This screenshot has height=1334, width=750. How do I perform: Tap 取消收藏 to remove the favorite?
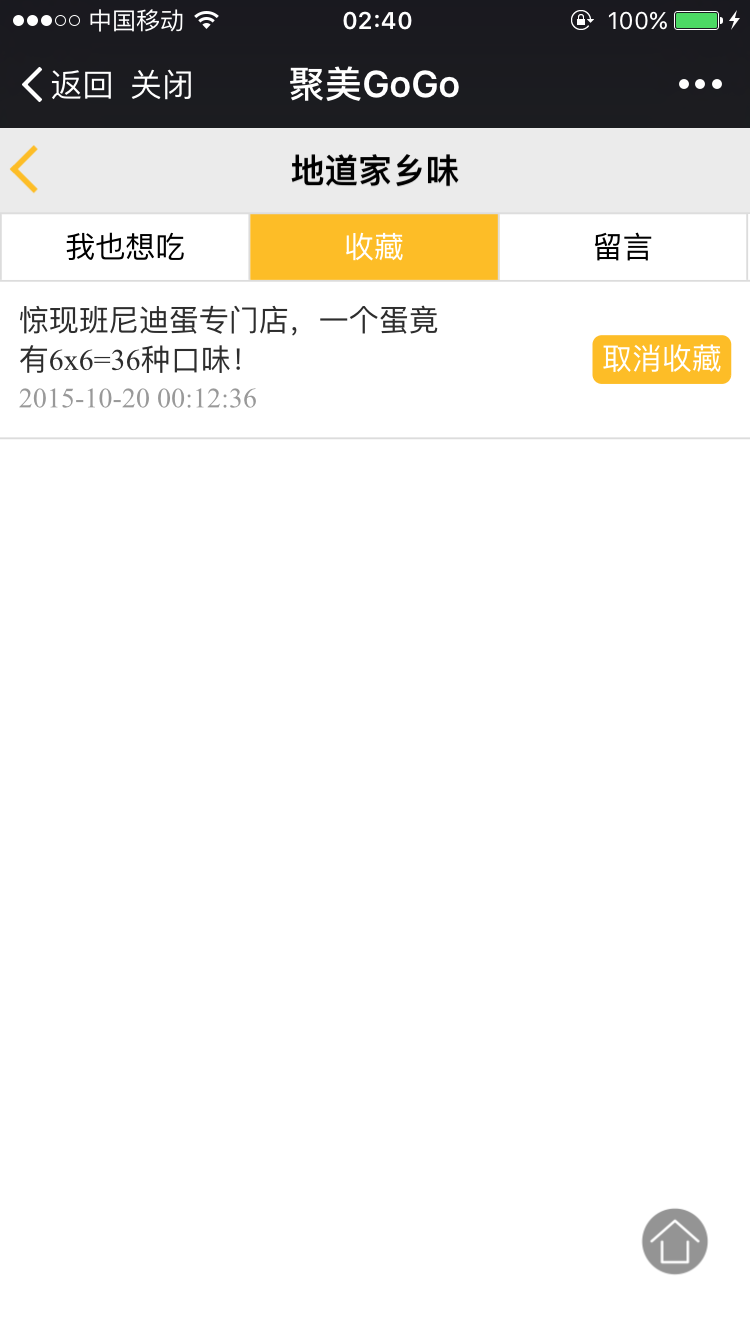[x=661, y=359]
